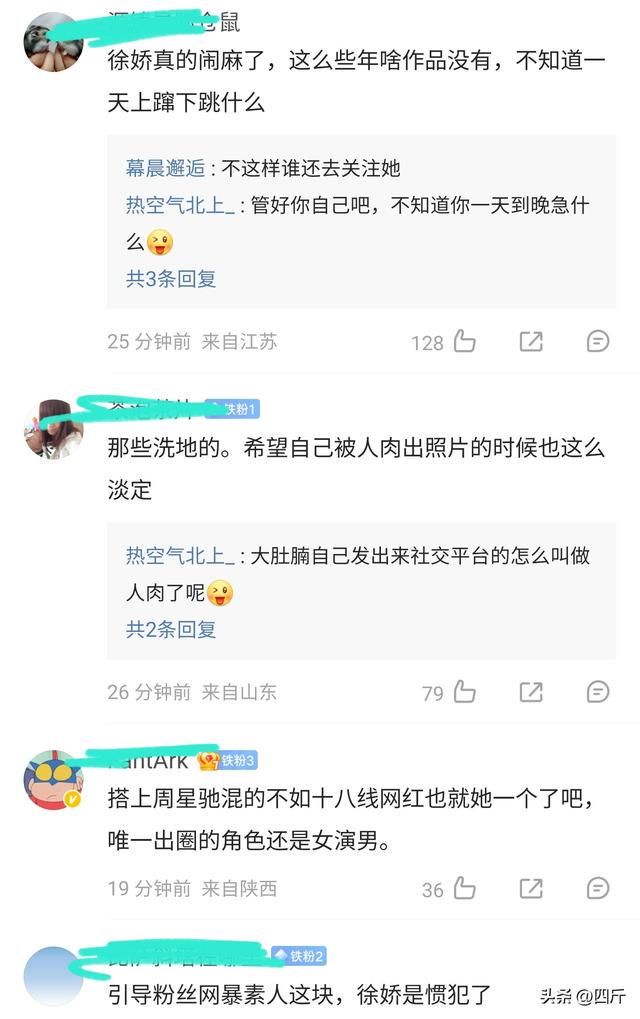
Task: Share the comment posted 19 分钟前
Action: (x=531, y=889)
